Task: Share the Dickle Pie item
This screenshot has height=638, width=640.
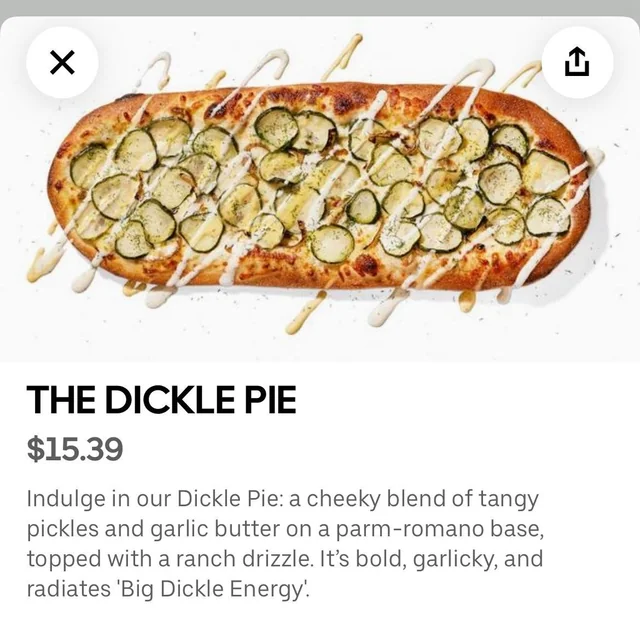Action: click(577, 62)
